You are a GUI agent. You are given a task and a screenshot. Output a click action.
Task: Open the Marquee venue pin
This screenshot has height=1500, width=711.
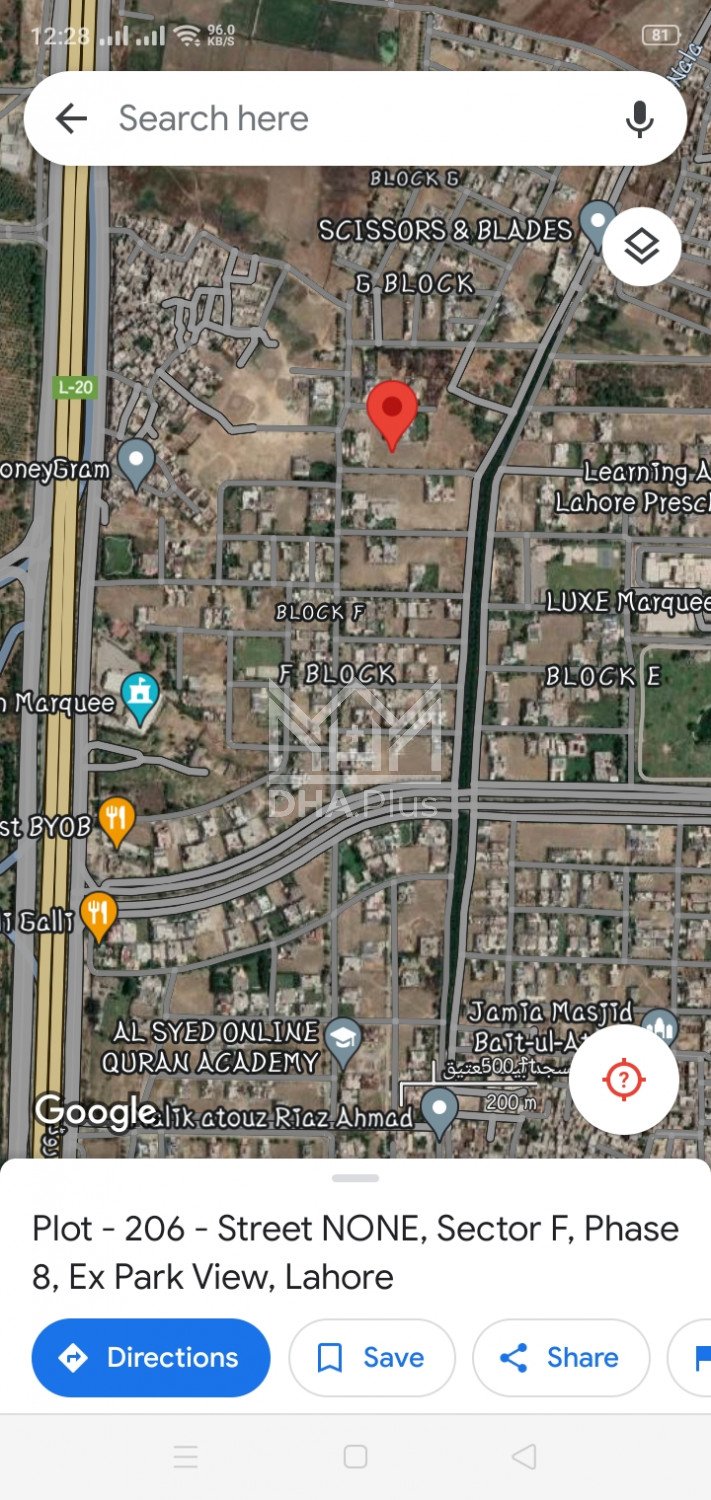tap(139, 696)
